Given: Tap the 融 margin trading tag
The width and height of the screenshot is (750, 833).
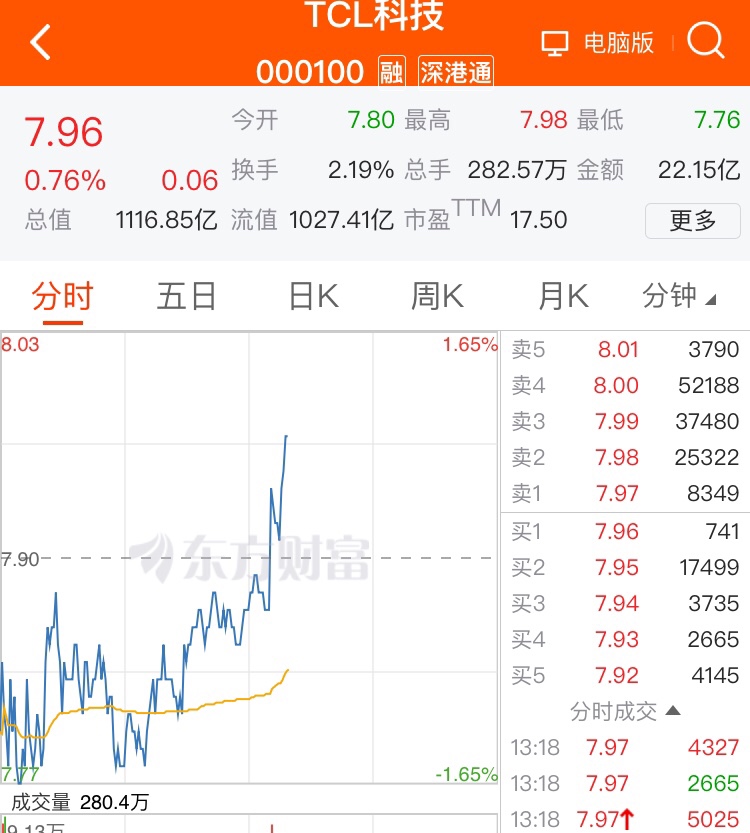Looking at the screenshot, I should [391, 72].
